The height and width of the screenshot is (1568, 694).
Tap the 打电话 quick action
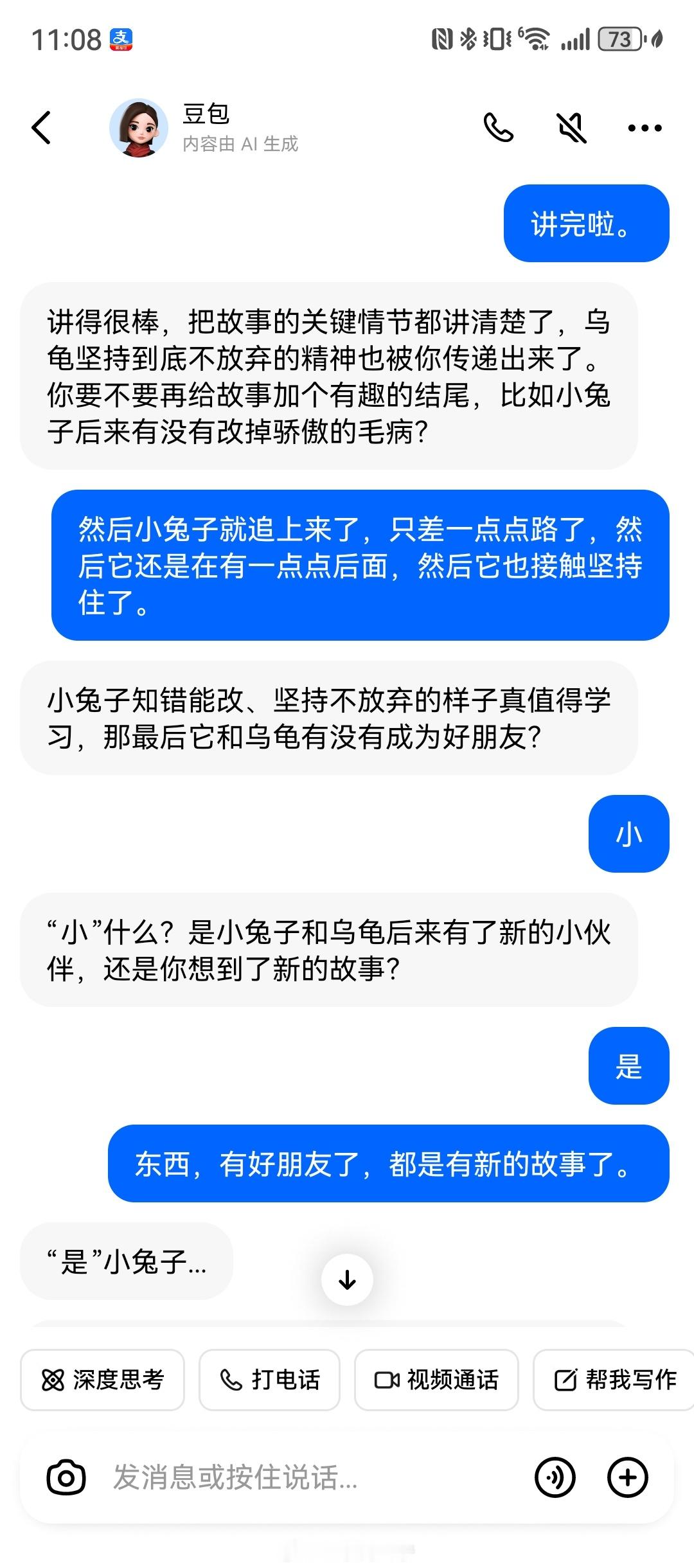pos(269,1380)
